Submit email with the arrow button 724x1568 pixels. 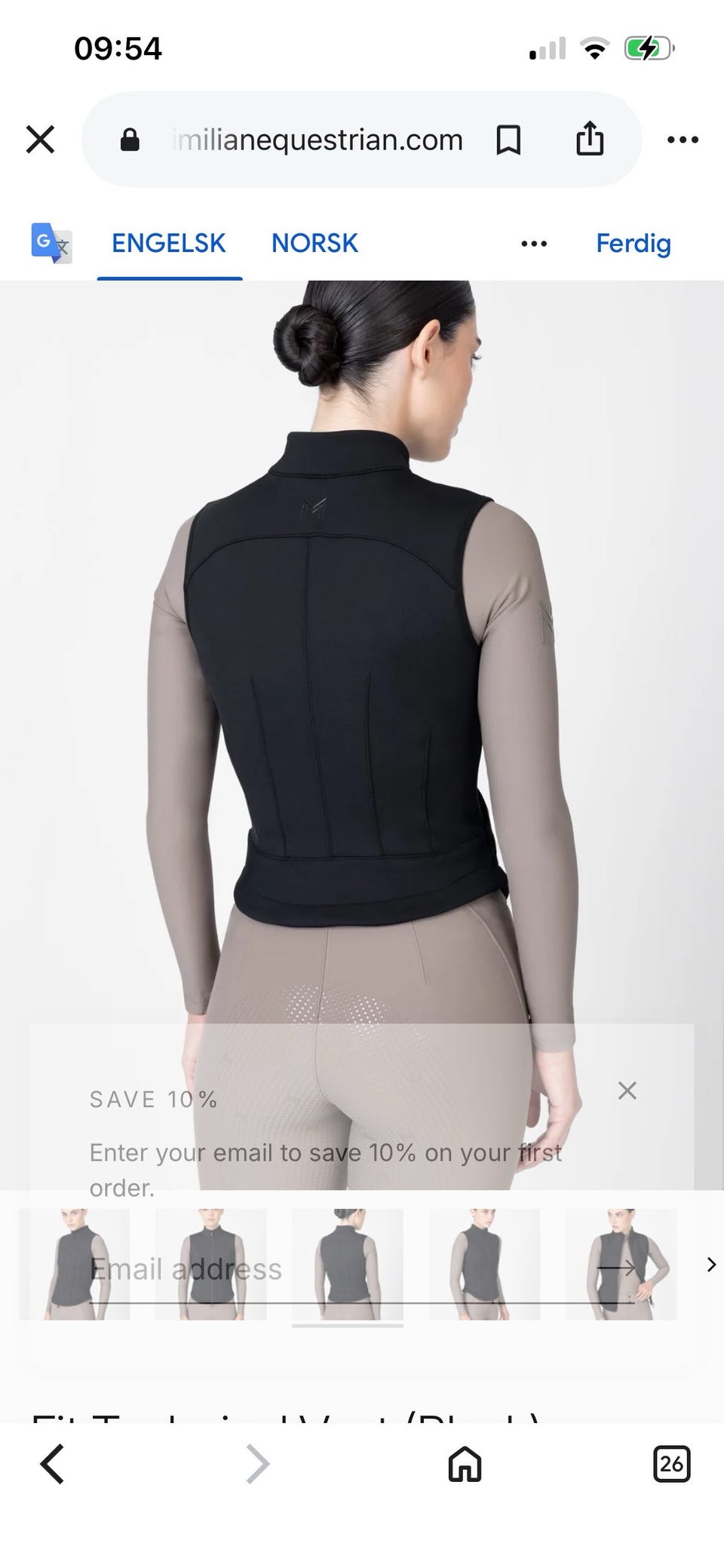616,1268
